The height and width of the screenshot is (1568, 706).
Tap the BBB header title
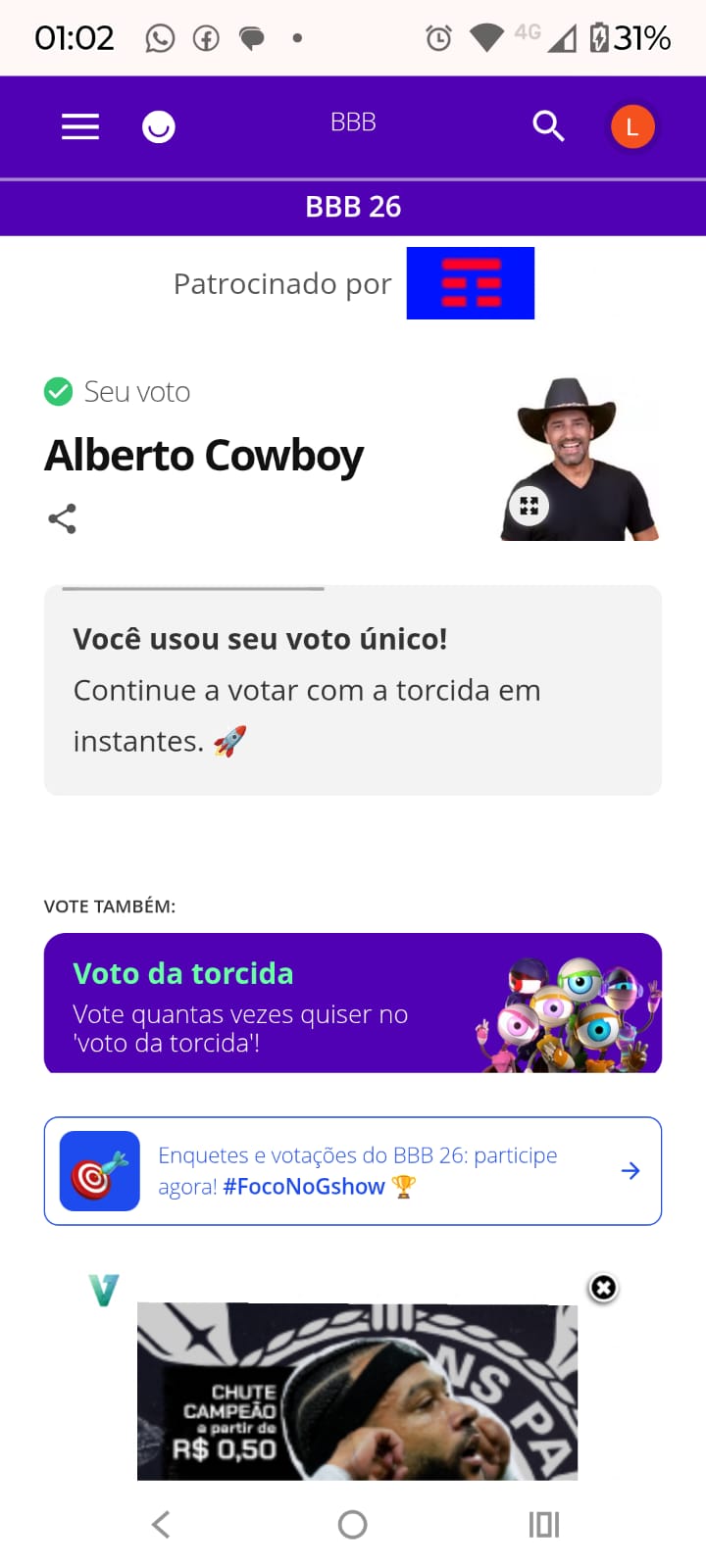pyautogui.click(x=353, y=122)
